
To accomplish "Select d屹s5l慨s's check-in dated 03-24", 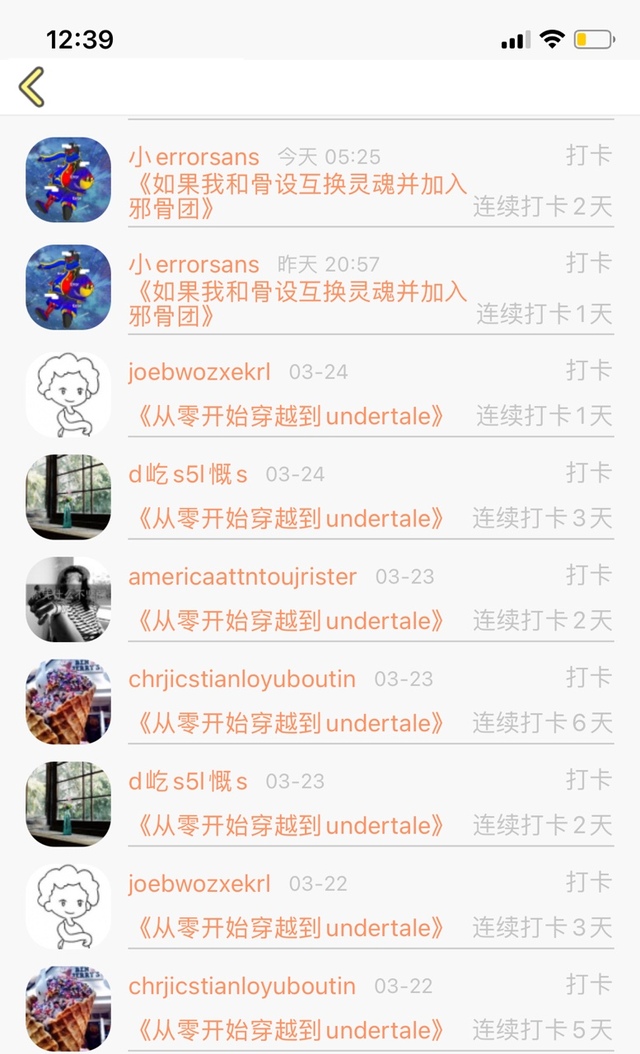I will point(320,497).
